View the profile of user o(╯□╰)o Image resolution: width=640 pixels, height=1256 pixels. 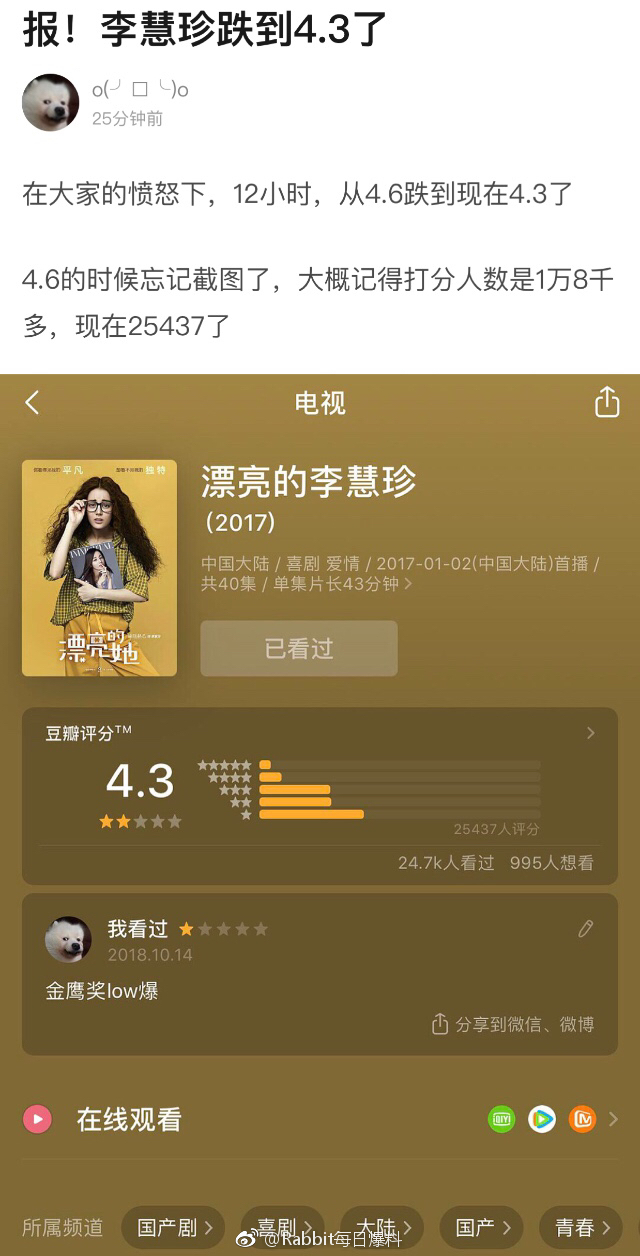pyautogui.click(x=140, y=90)
